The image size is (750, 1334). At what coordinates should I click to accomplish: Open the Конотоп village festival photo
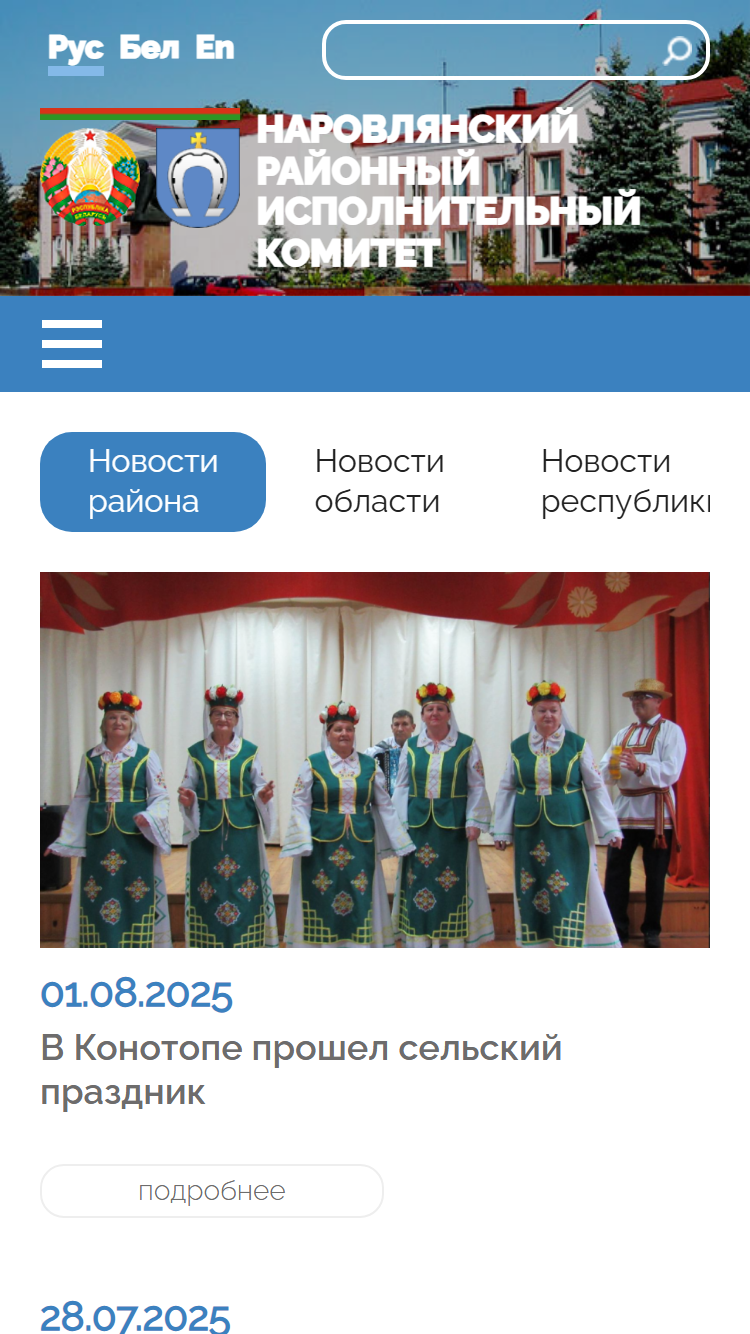[375, 760]
